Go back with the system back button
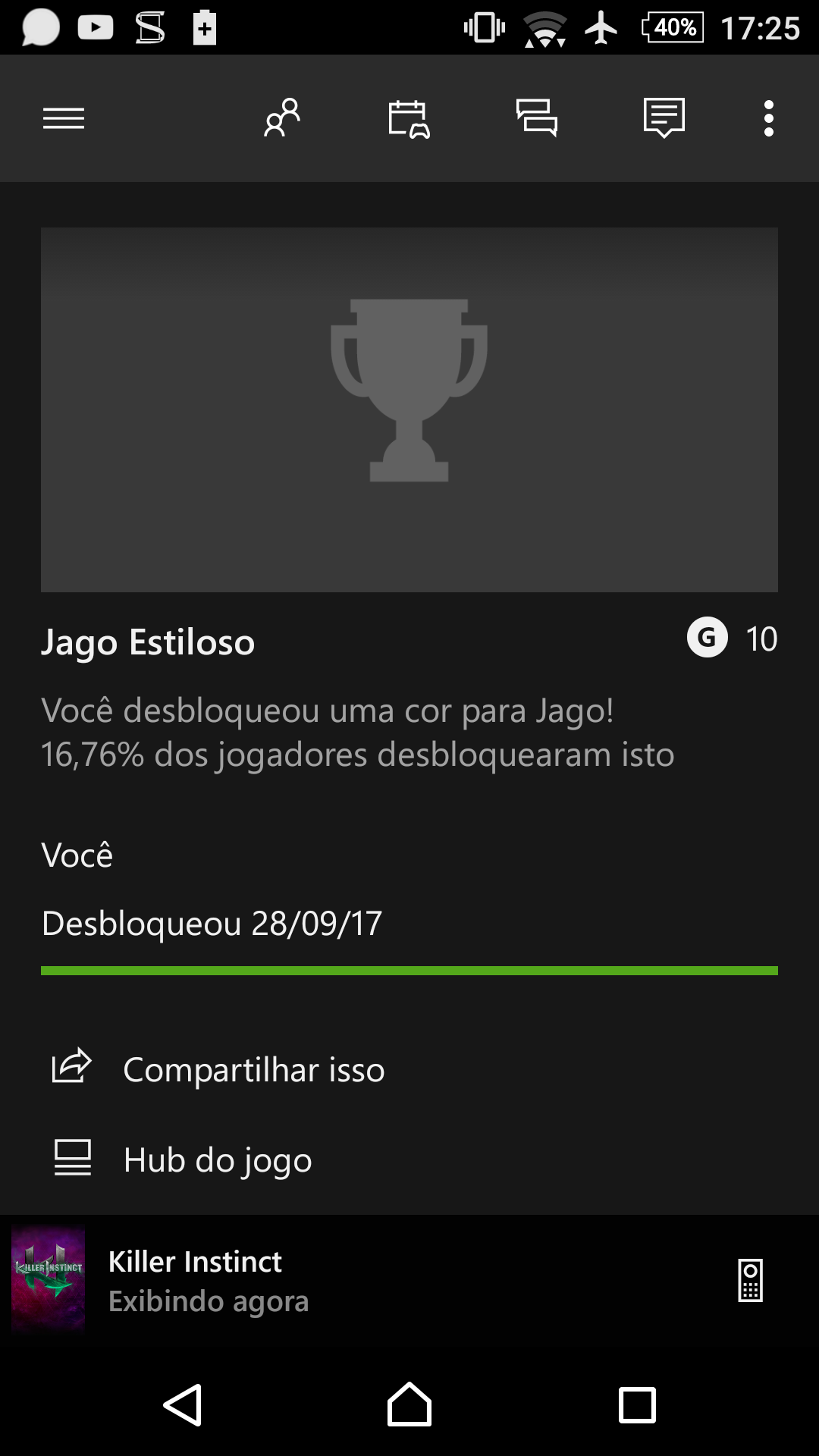The height and width of the screenshot is (1456, 819). [x=183, y=1405]
